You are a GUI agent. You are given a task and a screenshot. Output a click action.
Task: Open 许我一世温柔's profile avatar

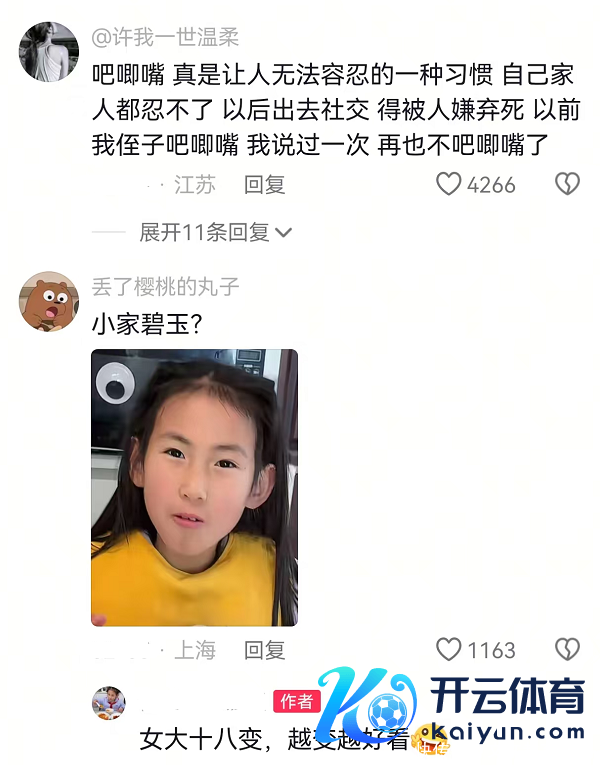(48, 52)
